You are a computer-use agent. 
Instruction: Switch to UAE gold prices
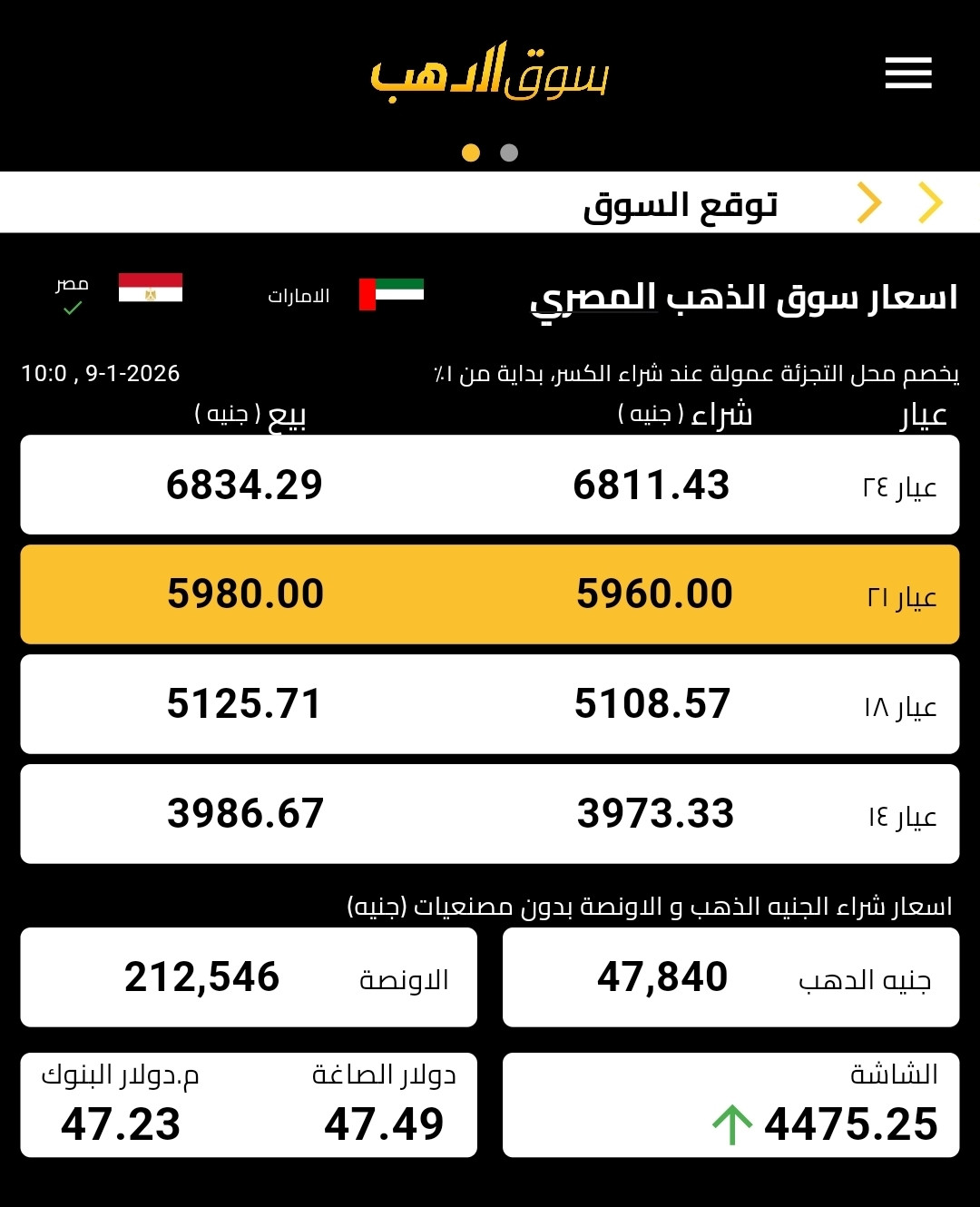(391, 294)
